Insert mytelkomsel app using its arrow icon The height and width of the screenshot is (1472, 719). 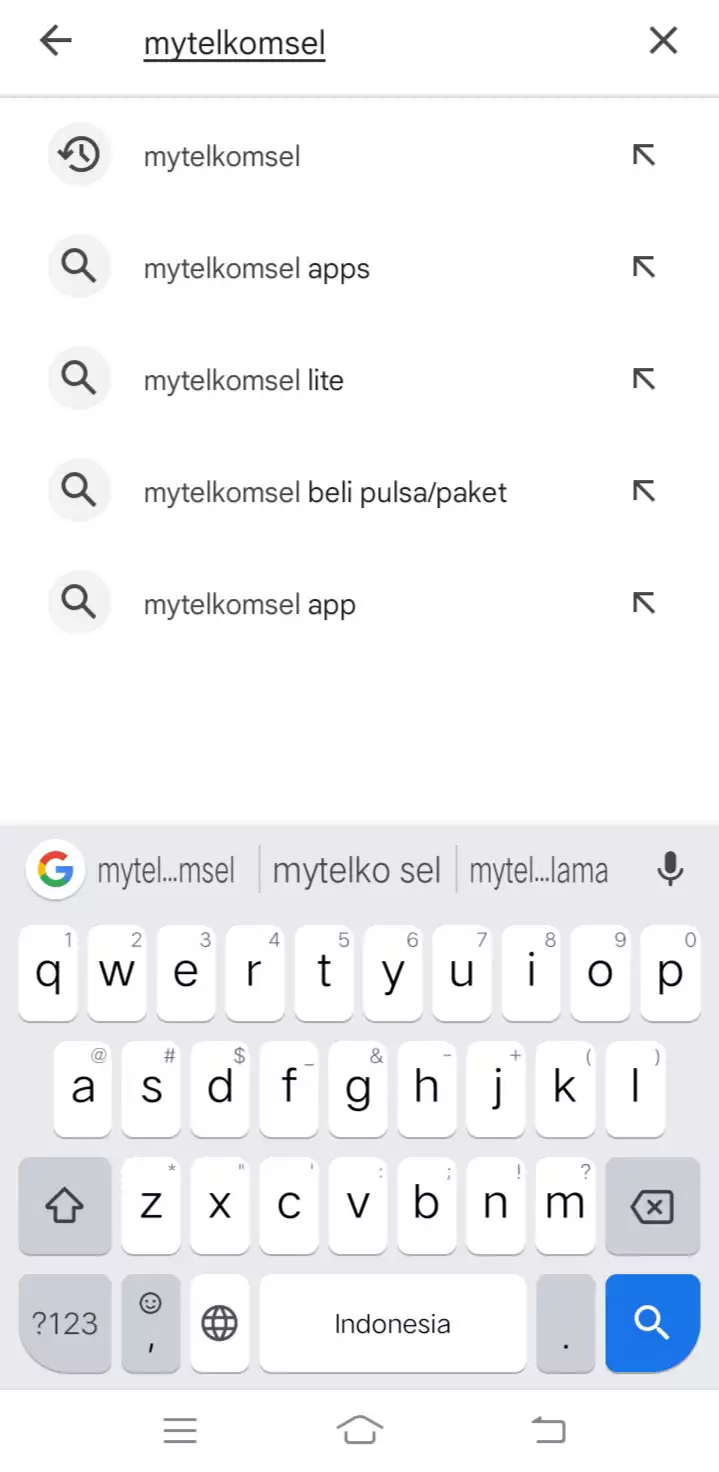click(x=644, y=603)
